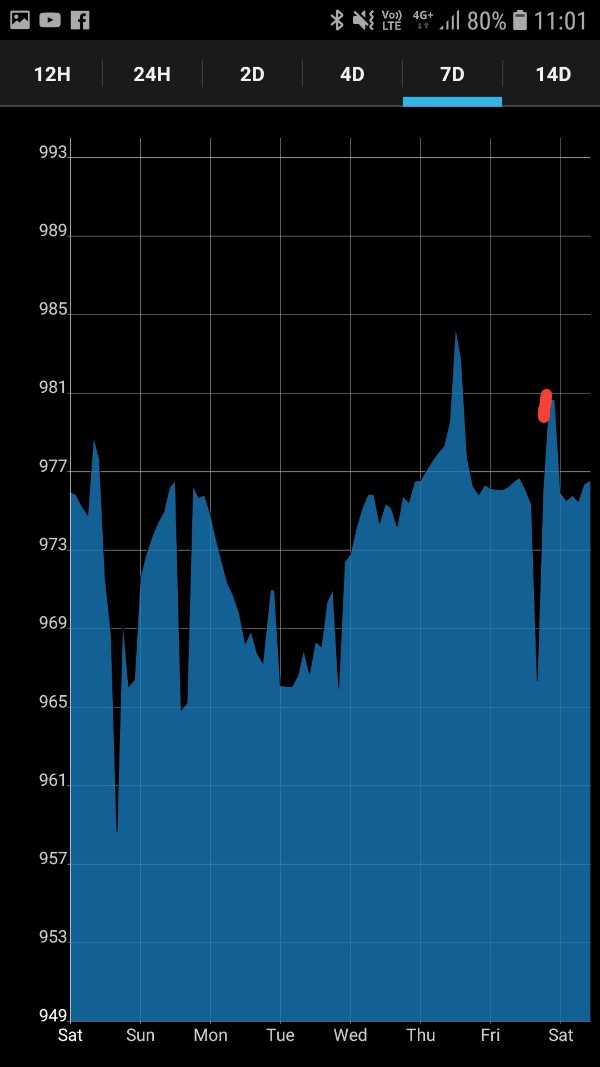Show the 2D chart range

[252, 73]
